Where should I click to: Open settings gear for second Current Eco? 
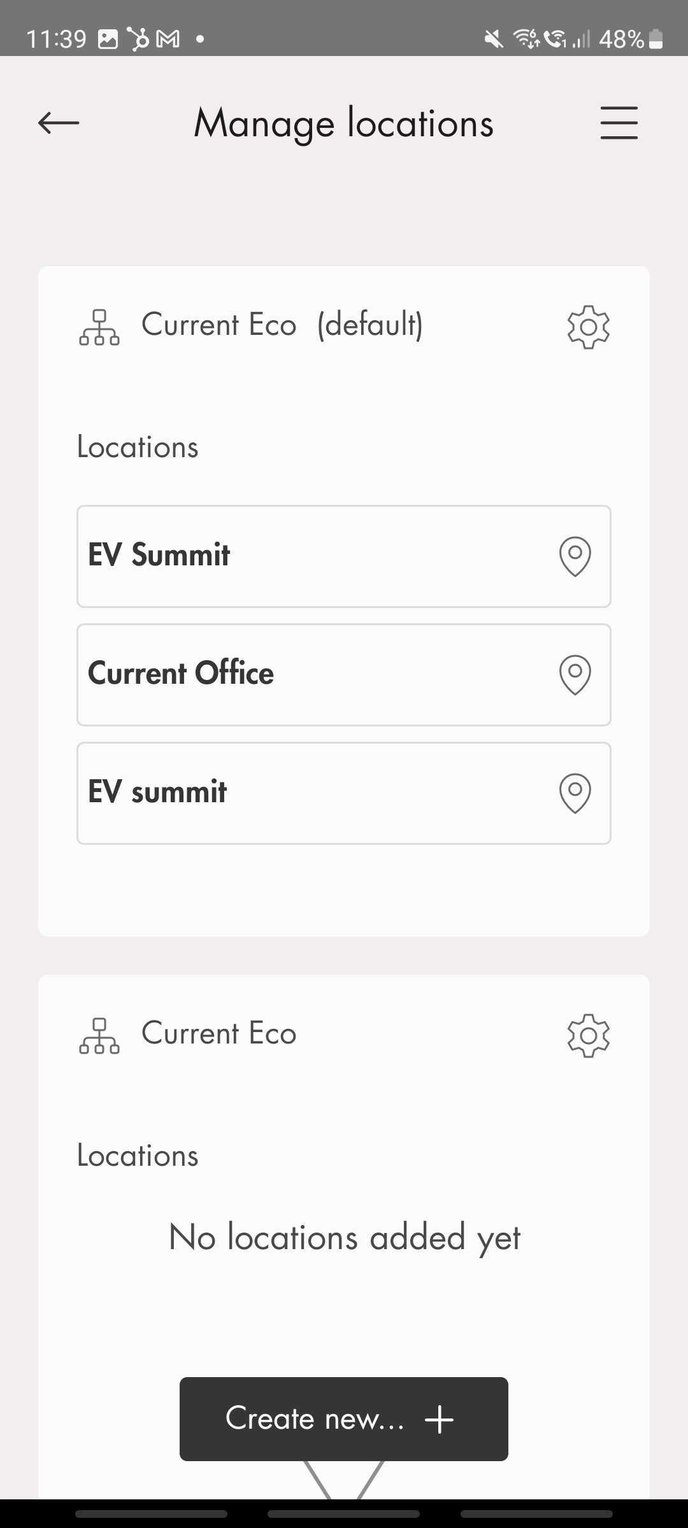(x=588, y=1035)
